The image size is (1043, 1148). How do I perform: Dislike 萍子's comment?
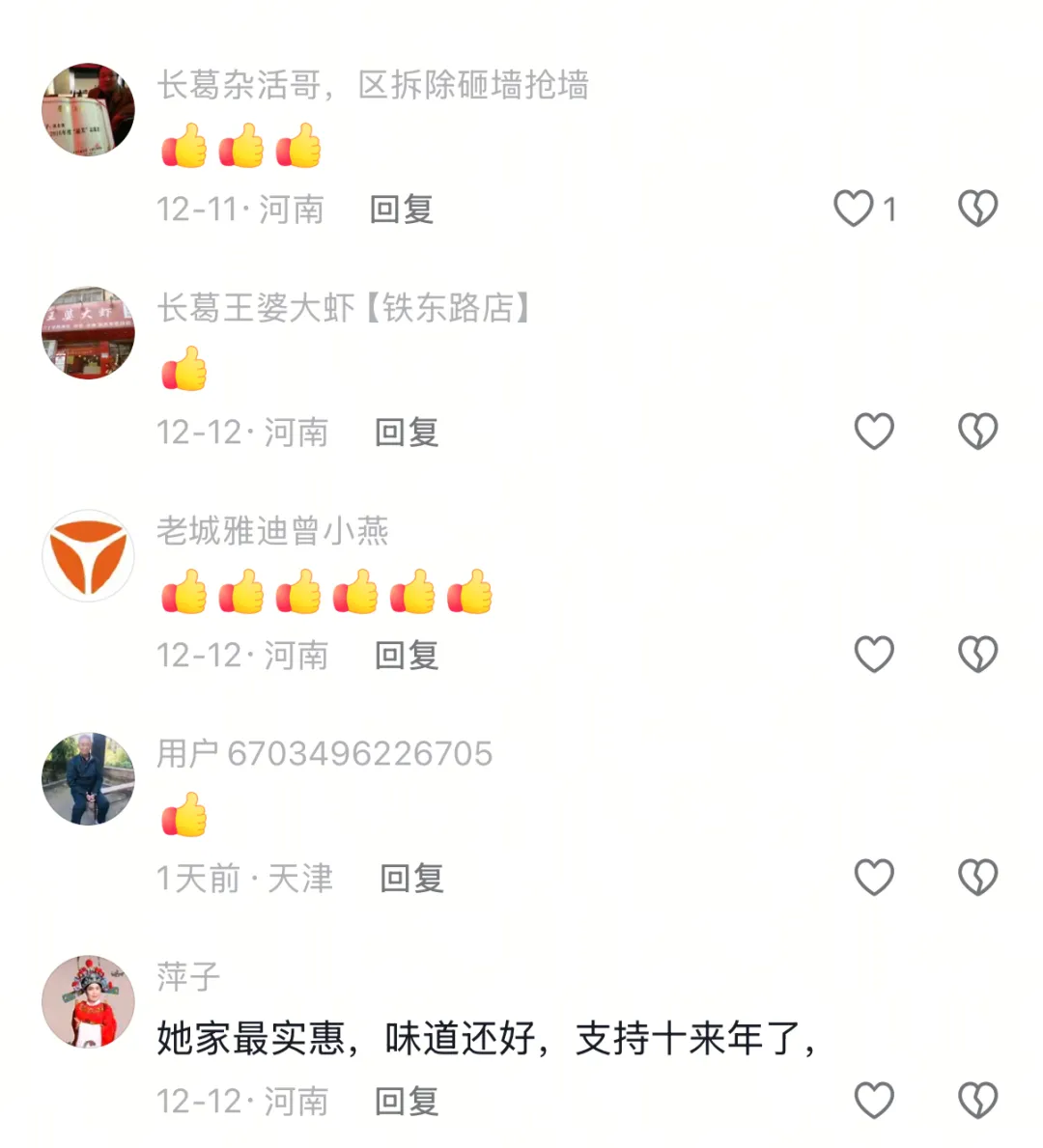coord(977,1101)
